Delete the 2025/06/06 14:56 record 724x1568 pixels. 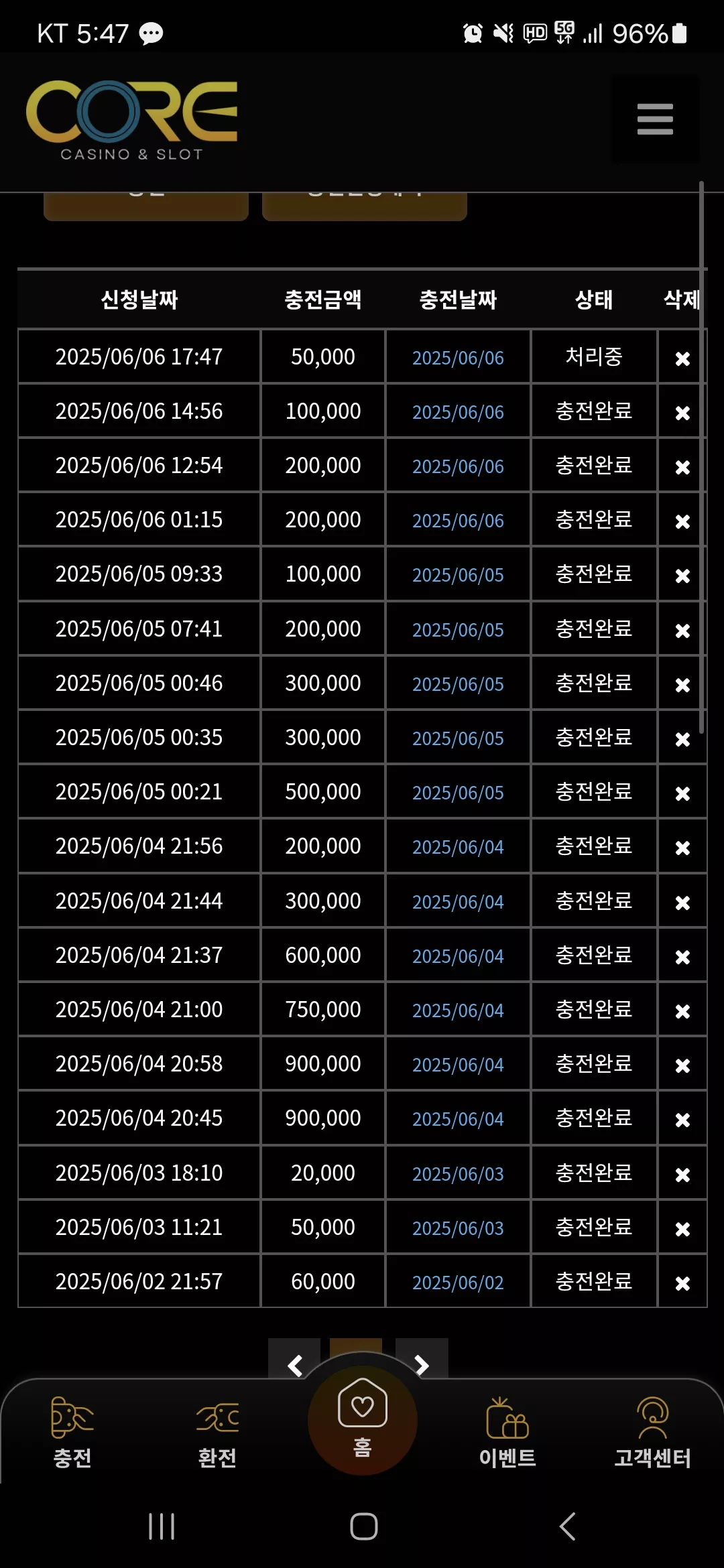[682, 413]
